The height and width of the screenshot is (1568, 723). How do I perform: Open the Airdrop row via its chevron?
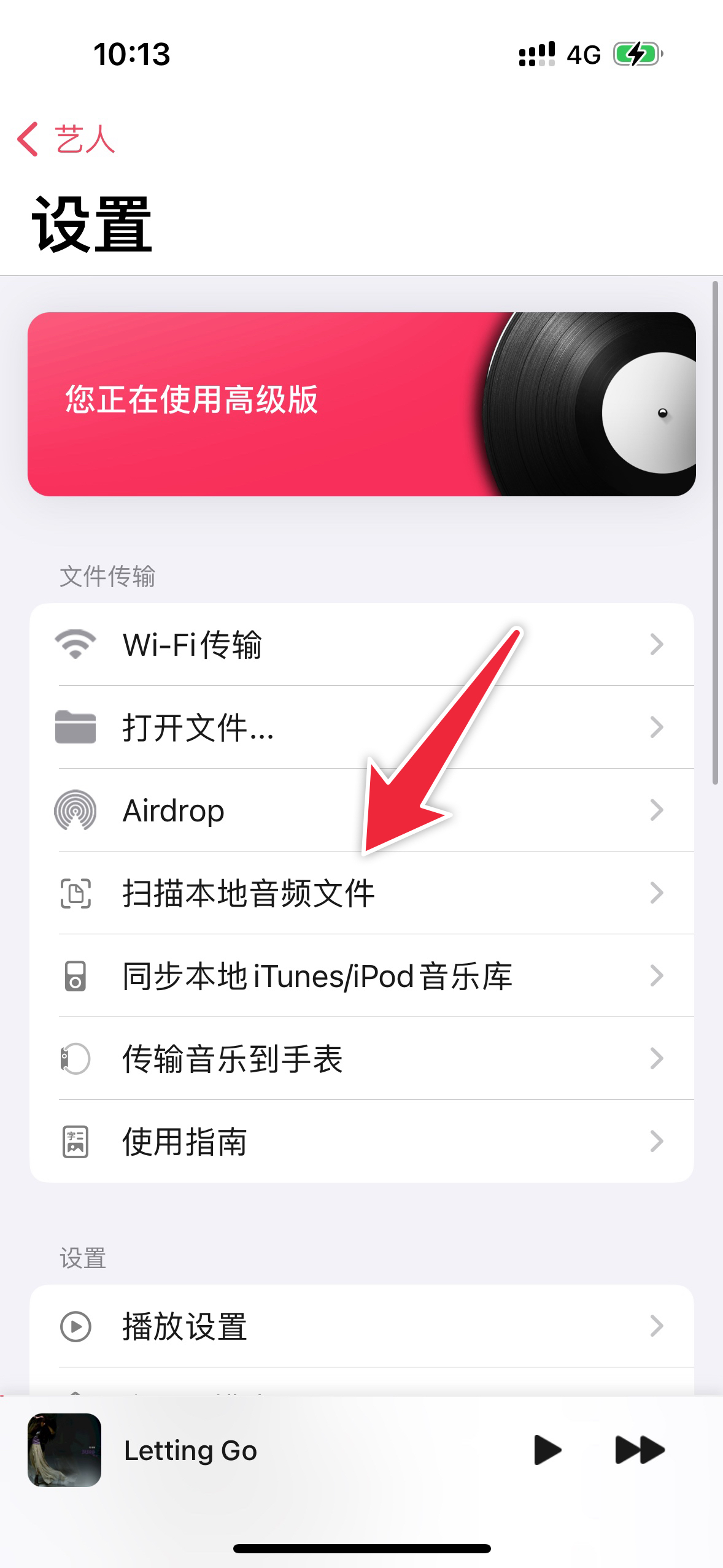coord(658,810)
